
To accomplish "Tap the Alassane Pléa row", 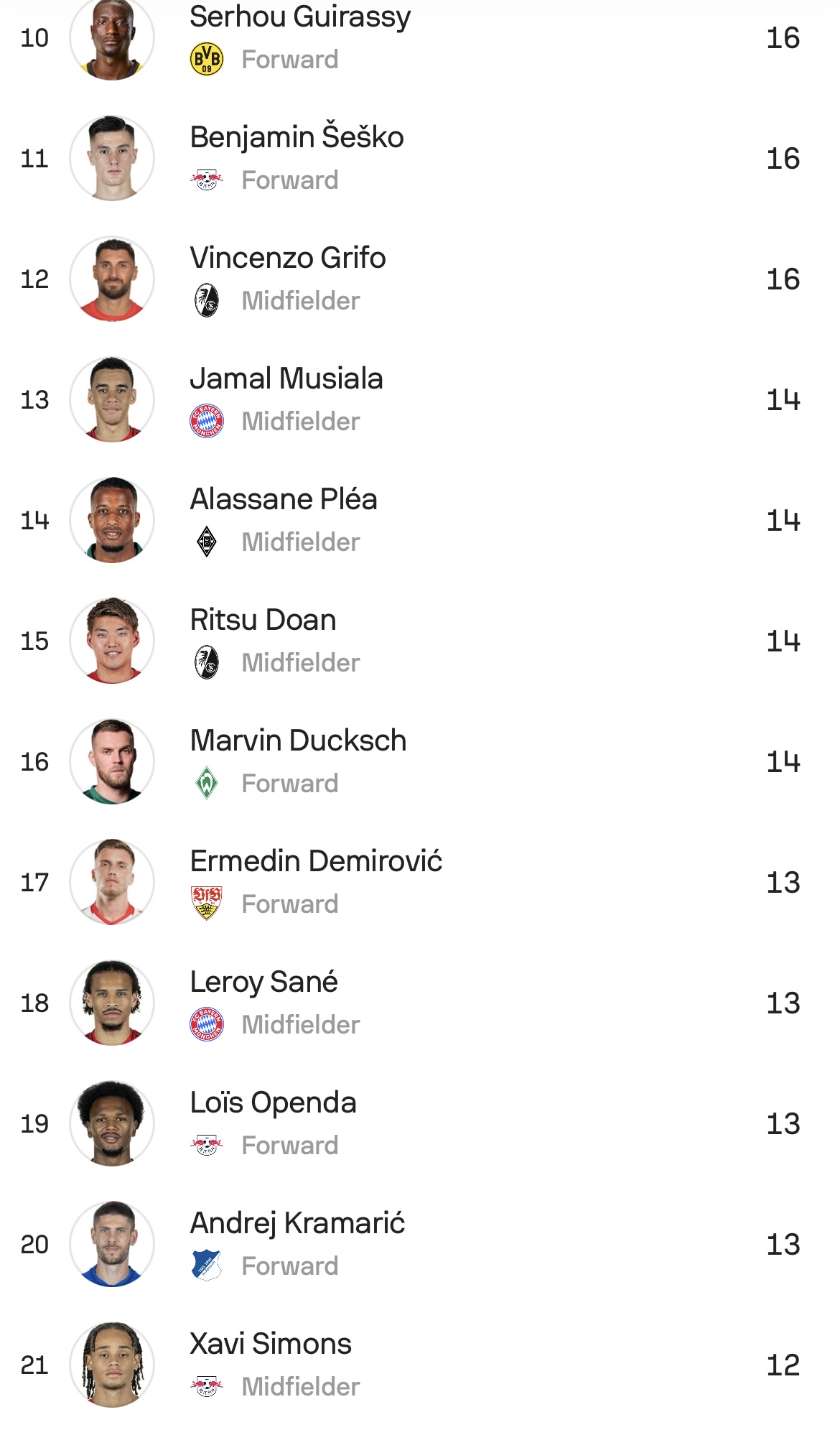I will click(x=420, y=520).
